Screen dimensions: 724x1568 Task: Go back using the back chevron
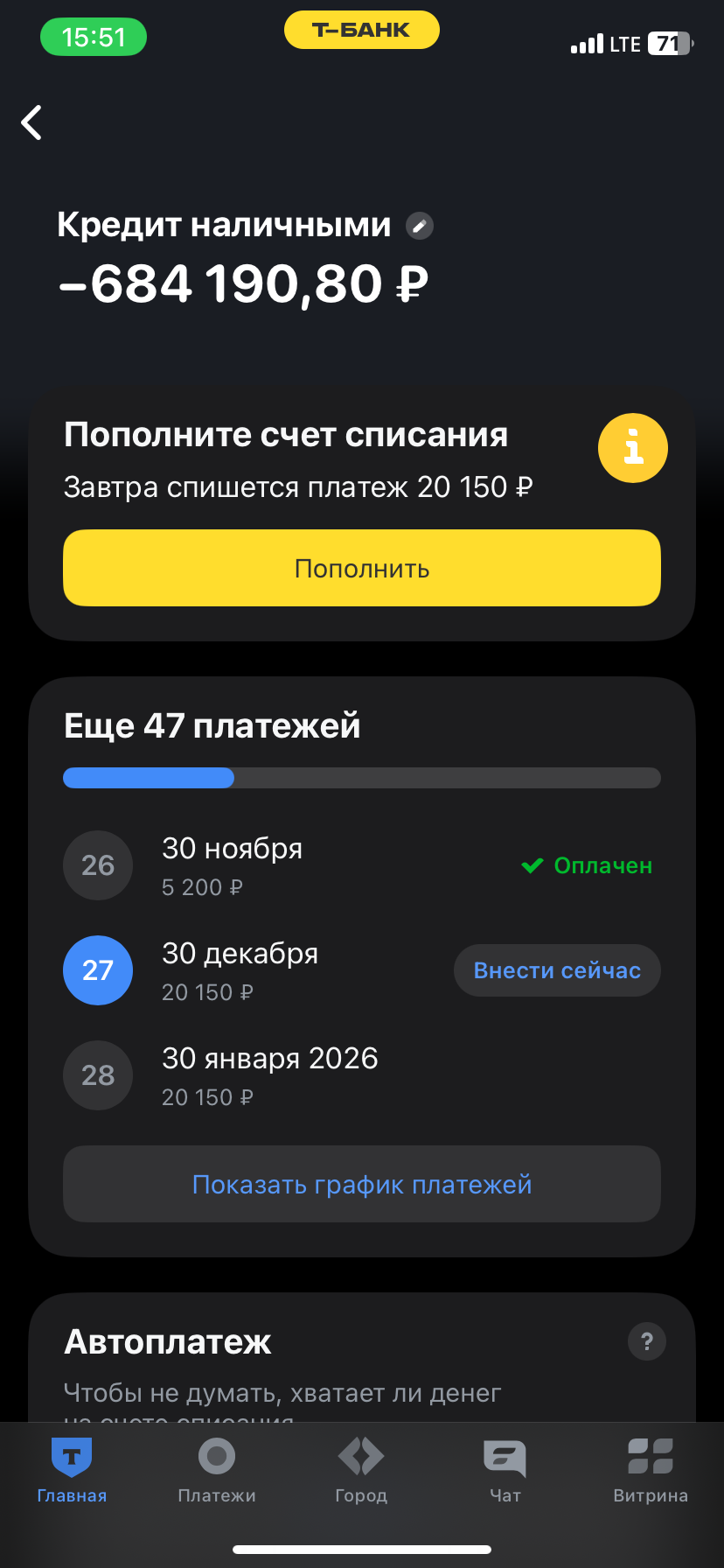pyautogui.click(x=31, y=122)
